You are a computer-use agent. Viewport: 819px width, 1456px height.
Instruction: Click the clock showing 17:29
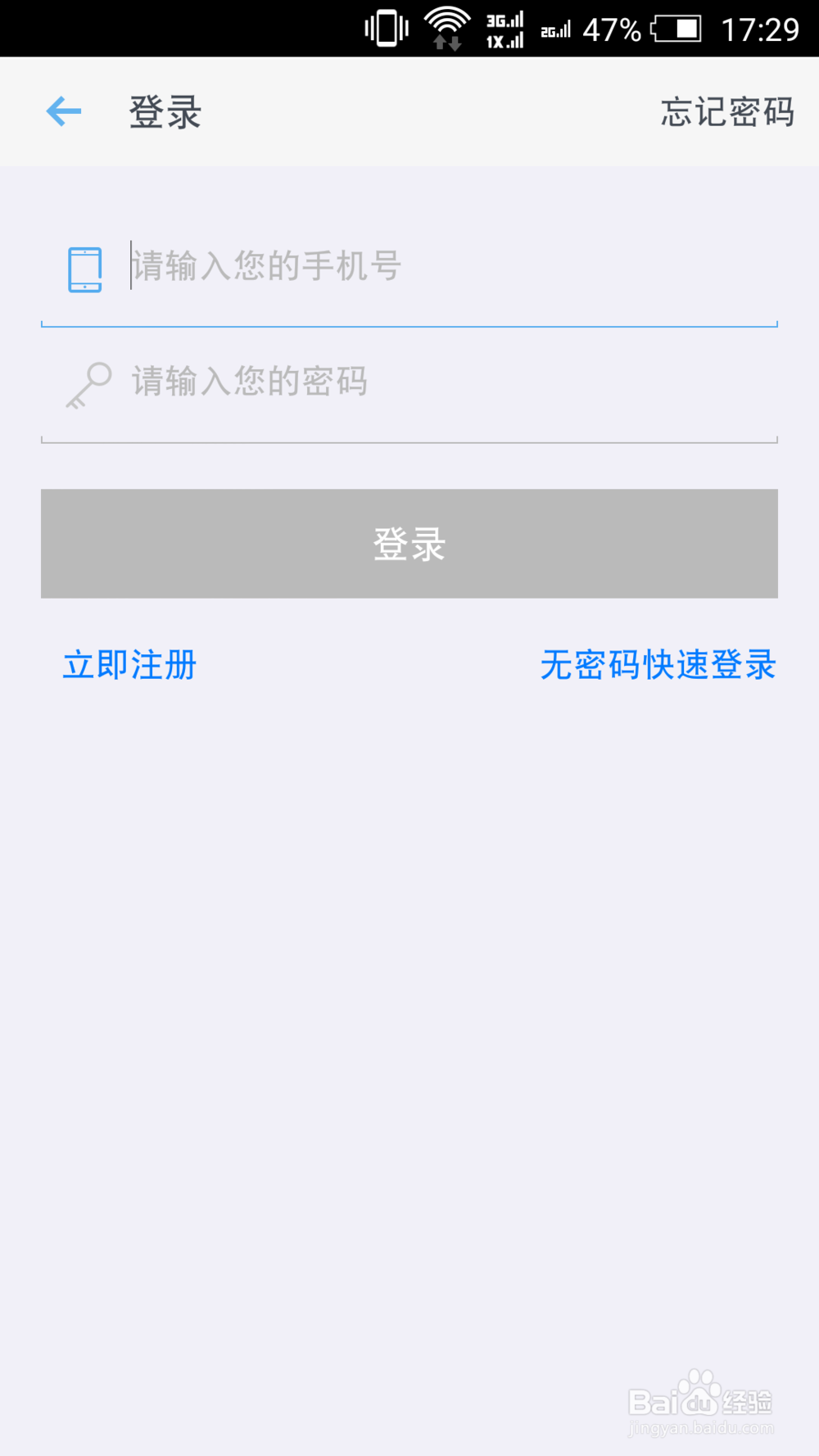[762, 29]
